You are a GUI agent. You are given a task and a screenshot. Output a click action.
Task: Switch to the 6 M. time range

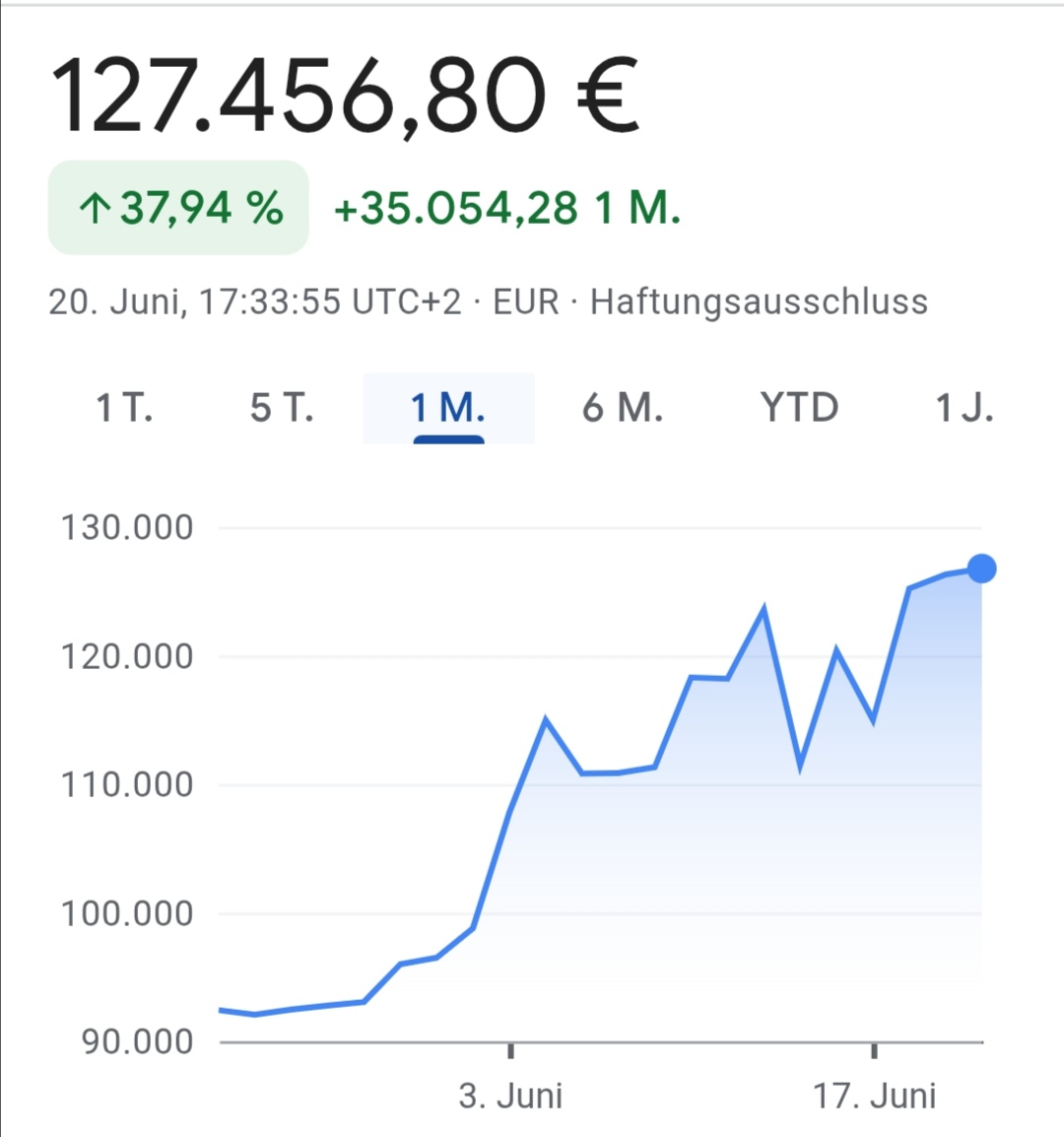(x=623, y=408)
